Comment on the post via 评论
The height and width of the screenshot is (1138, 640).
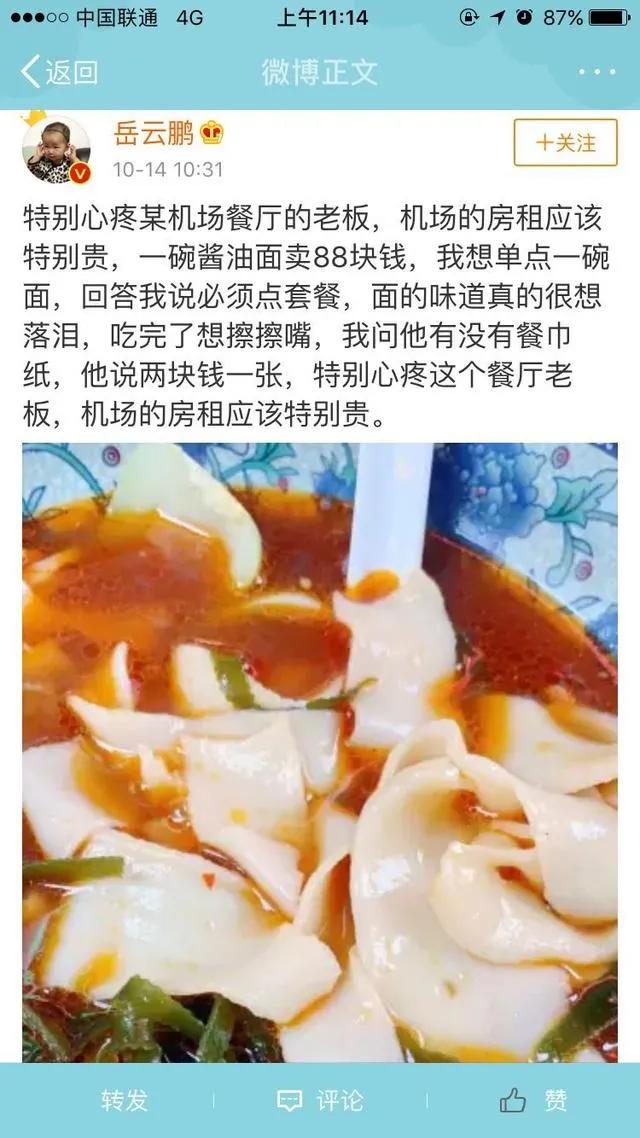pyautogui.click(x=320, y=1100)
